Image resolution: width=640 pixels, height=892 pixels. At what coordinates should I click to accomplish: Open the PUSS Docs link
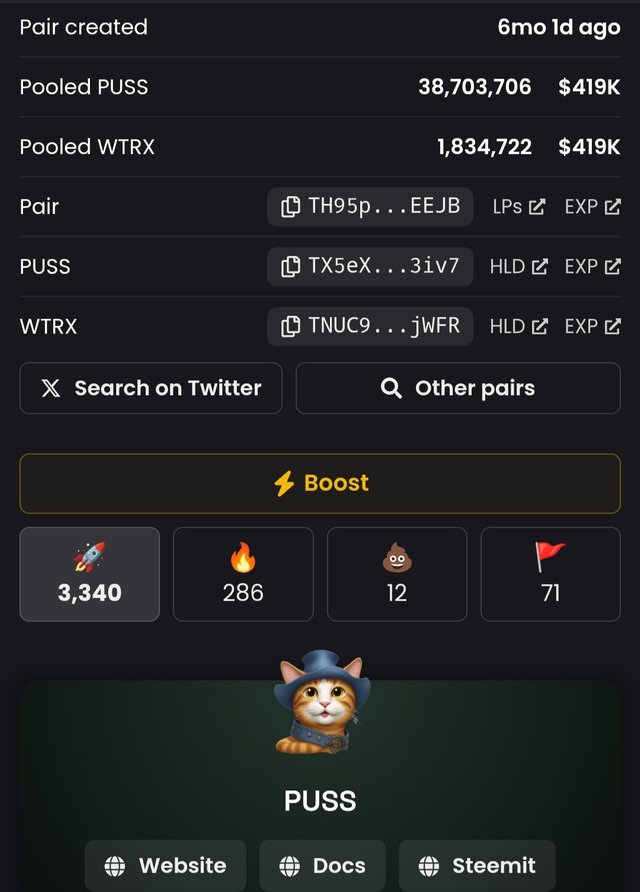coord(322,865)
